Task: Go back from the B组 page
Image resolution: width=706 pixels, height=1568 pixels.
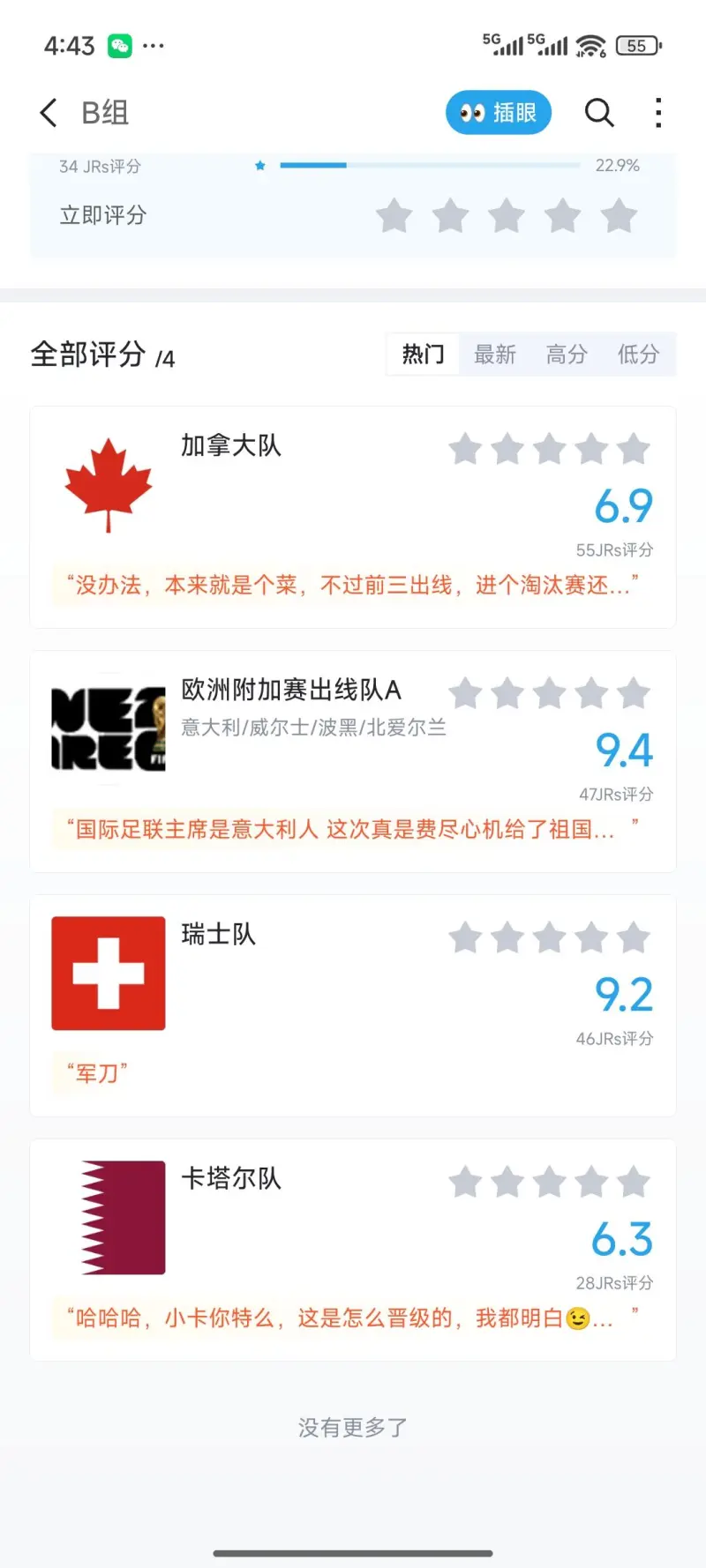Action: 49,113
